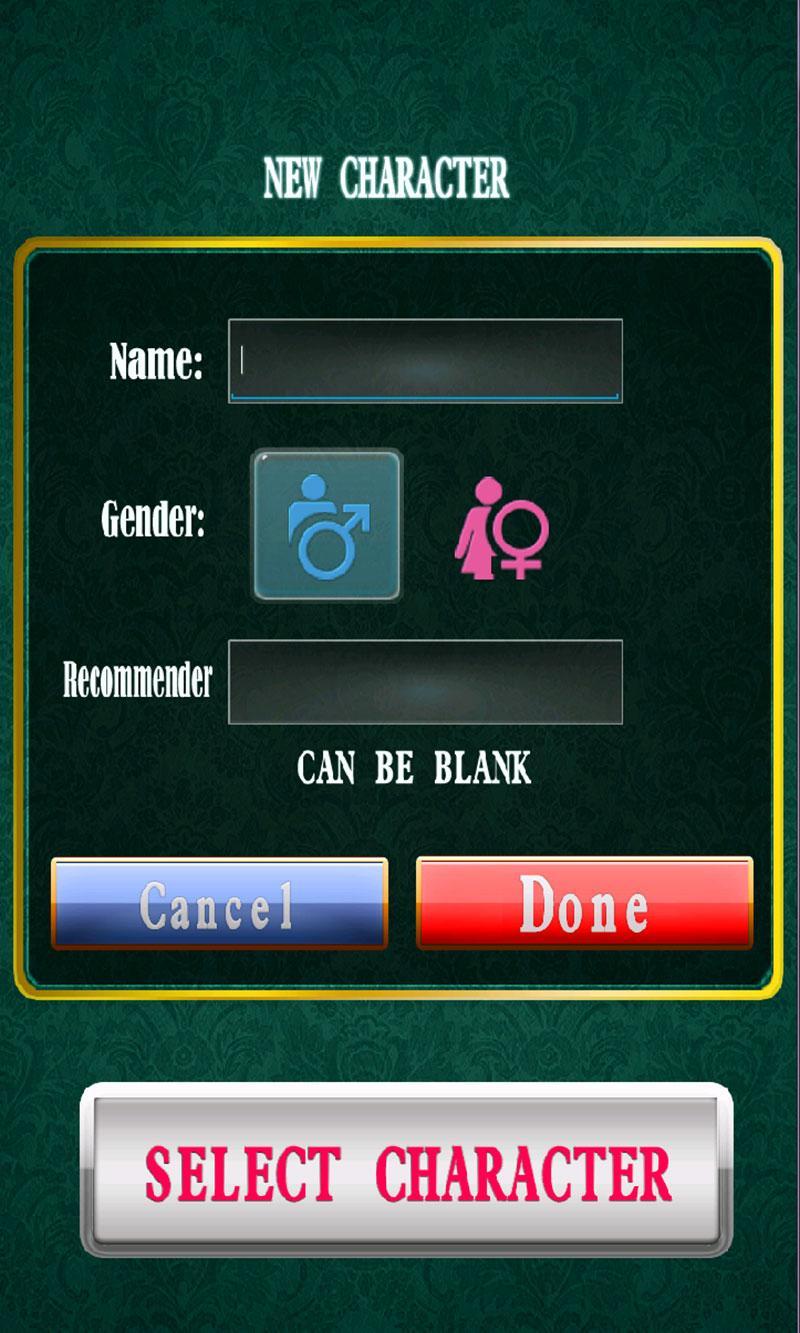
Task: Cancel new character creation
Action: (219, 903)
